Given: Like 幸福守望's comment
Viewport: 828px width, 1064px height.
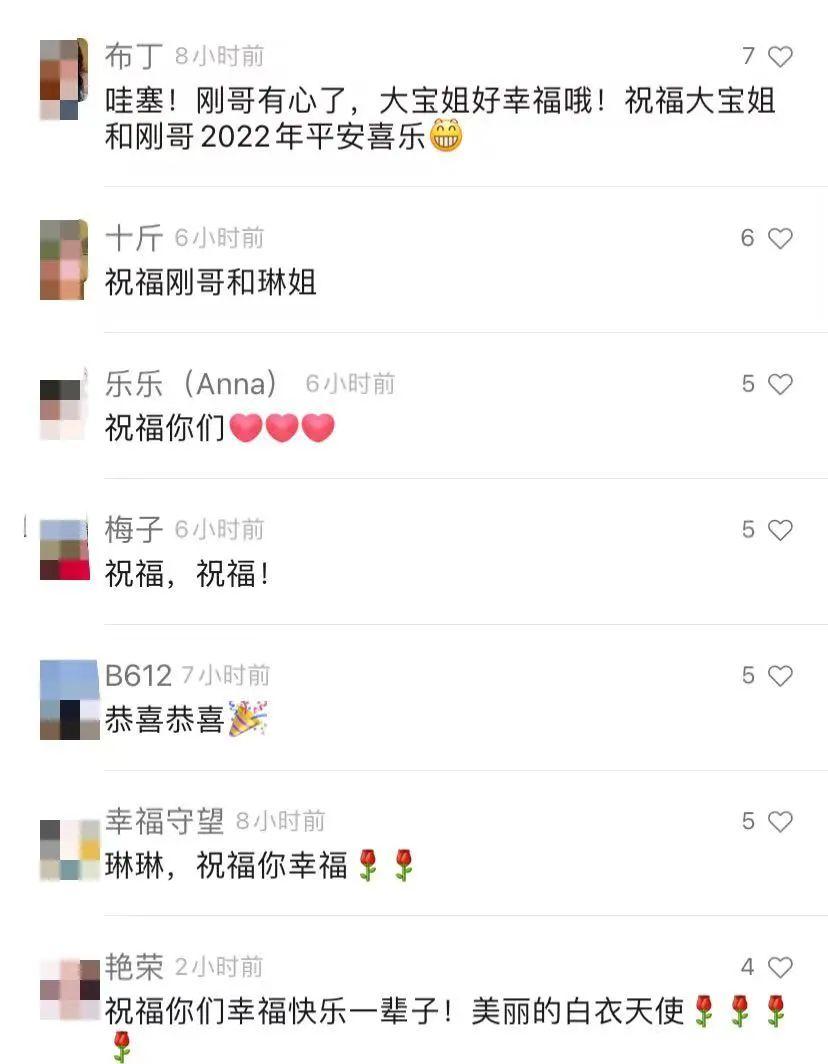Looking at the screenshot, I should click(x=780, y=822).
